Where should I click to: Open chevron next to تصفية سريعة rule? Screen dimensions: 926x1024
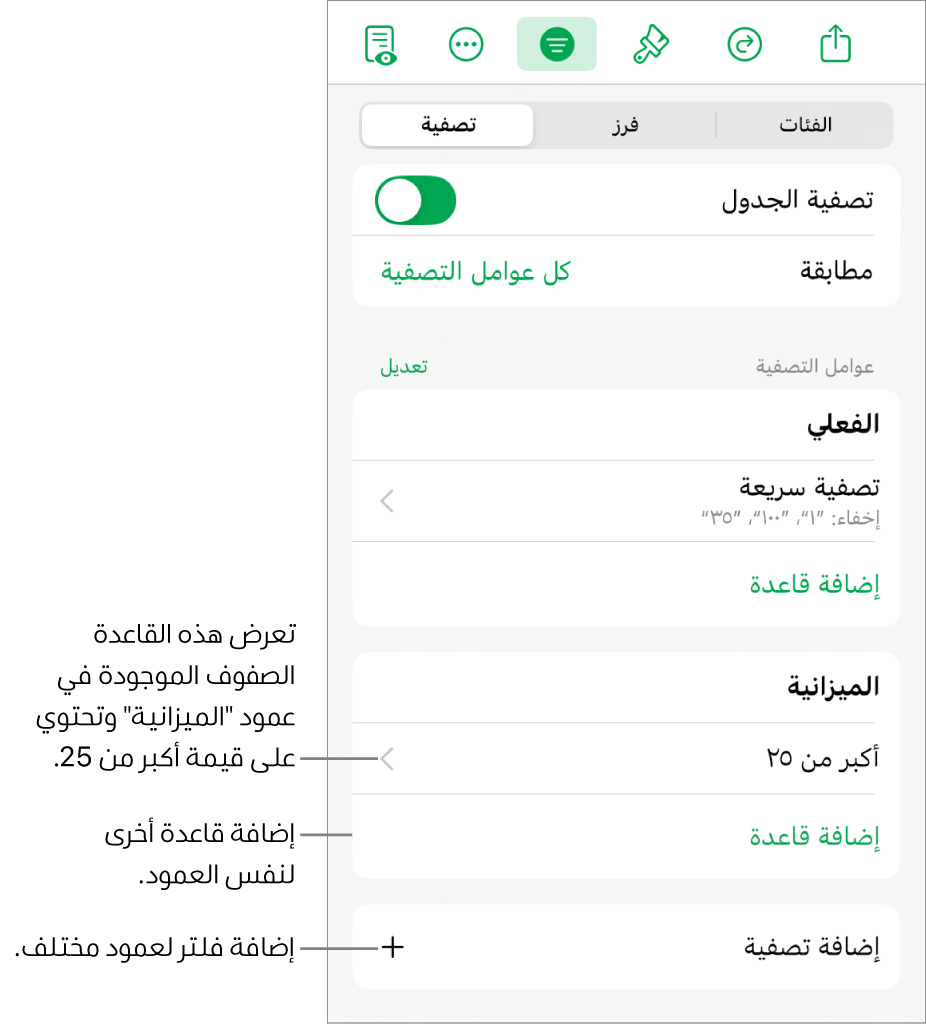387,501
